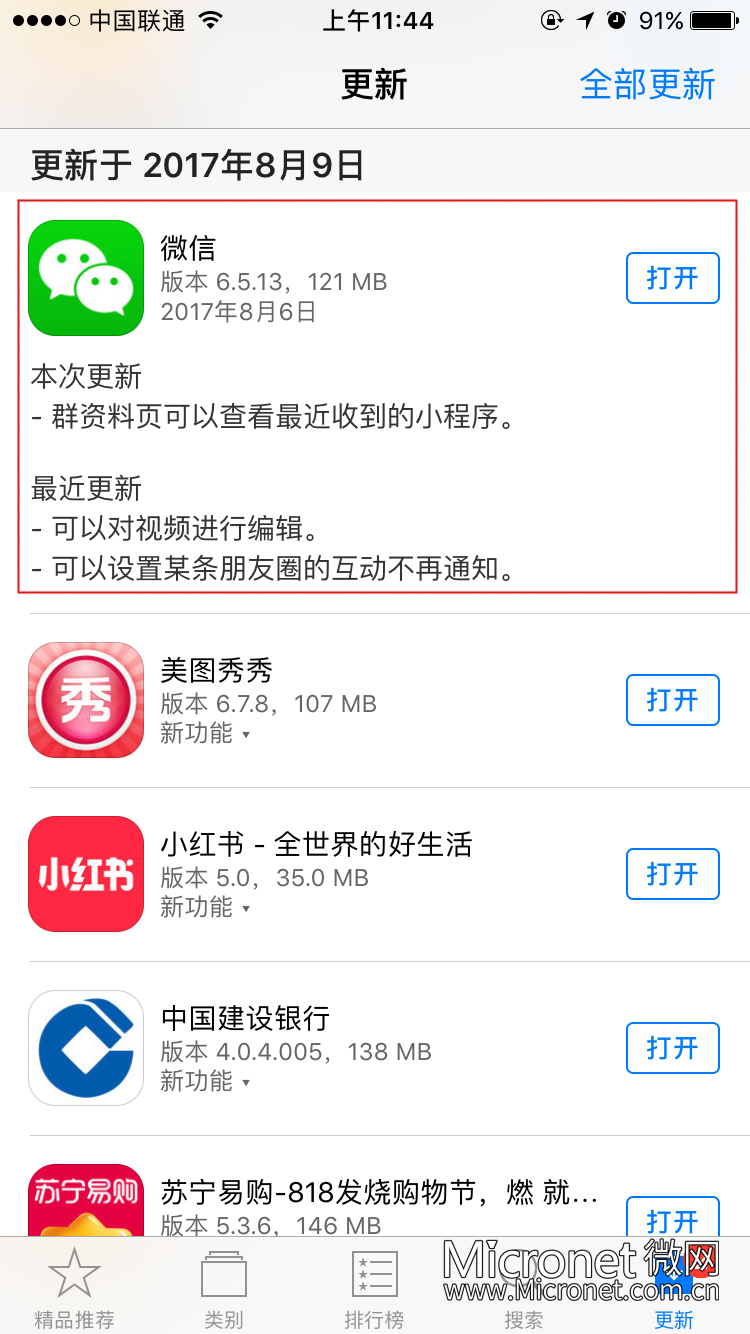Screen dimensions: 750x1334
Task: Switch to the 搜索 tab
Action: (x=524, y=1288)
